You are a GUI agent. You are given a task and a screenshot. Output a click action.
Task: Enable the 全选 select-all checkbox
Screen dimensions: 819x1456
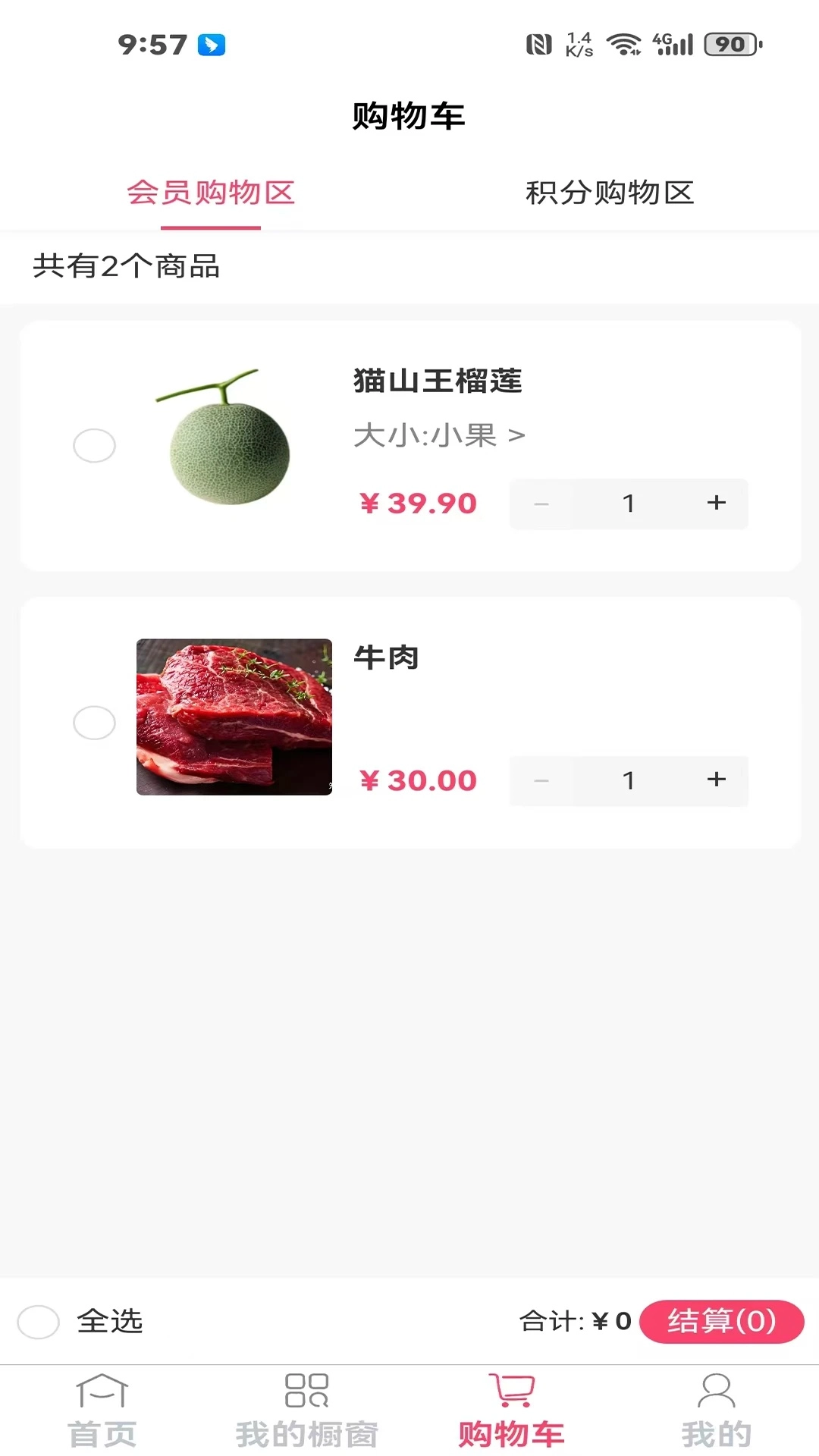click(x=38, y=1322)
